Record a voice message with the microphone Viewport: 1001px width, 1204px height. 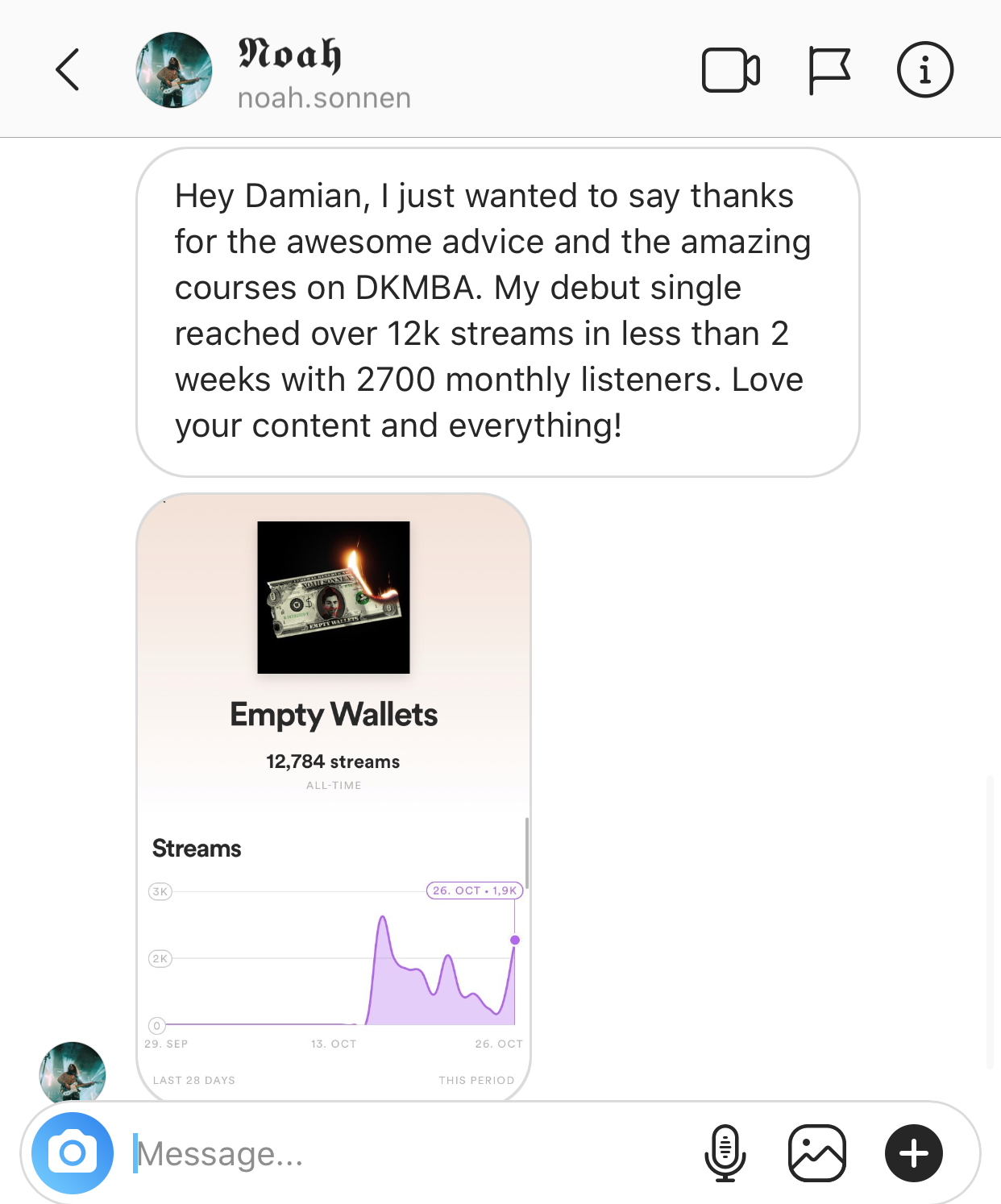pos(725,1152)
